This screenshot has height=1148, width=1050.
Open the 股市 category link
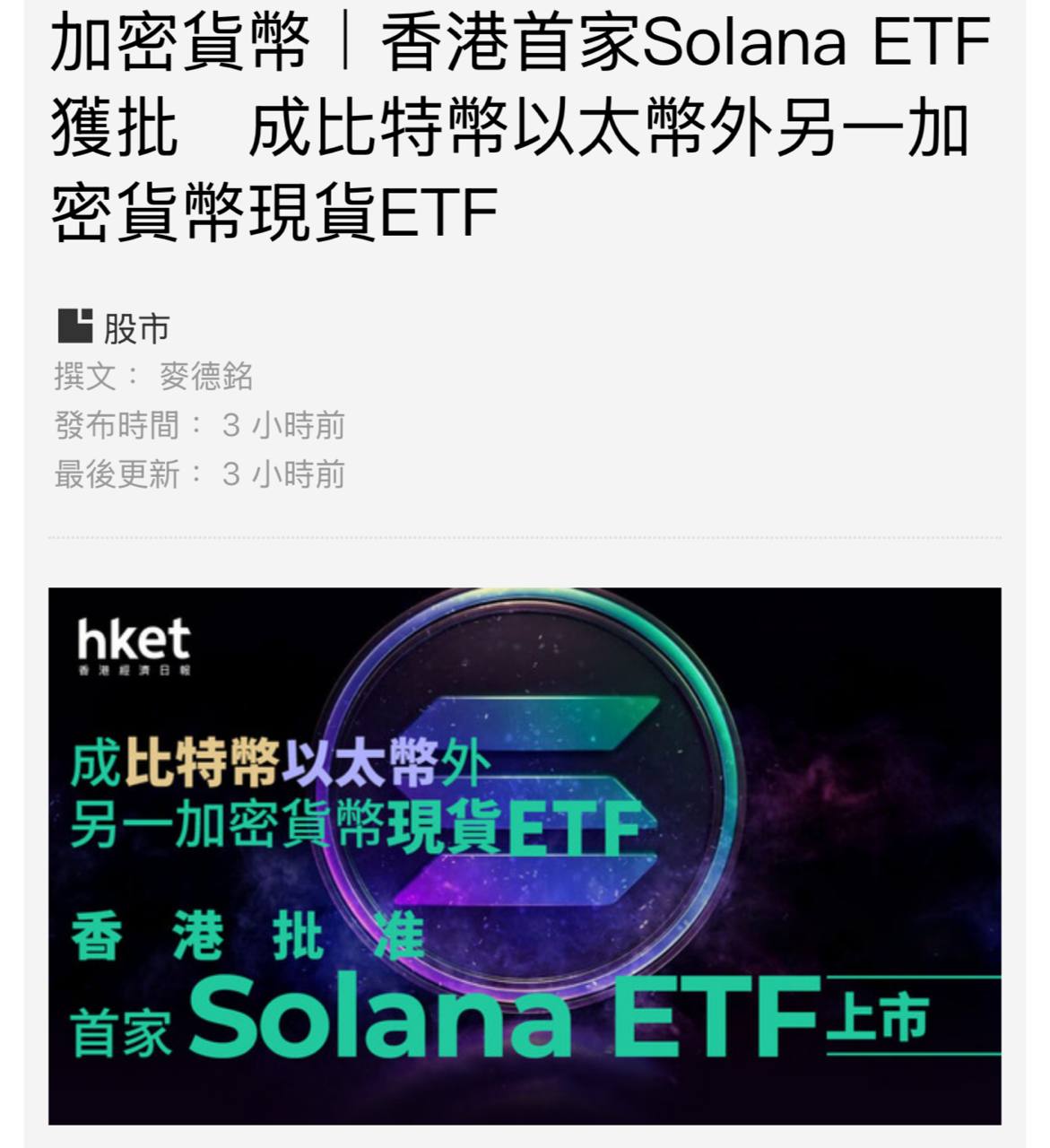pos(135,328)
